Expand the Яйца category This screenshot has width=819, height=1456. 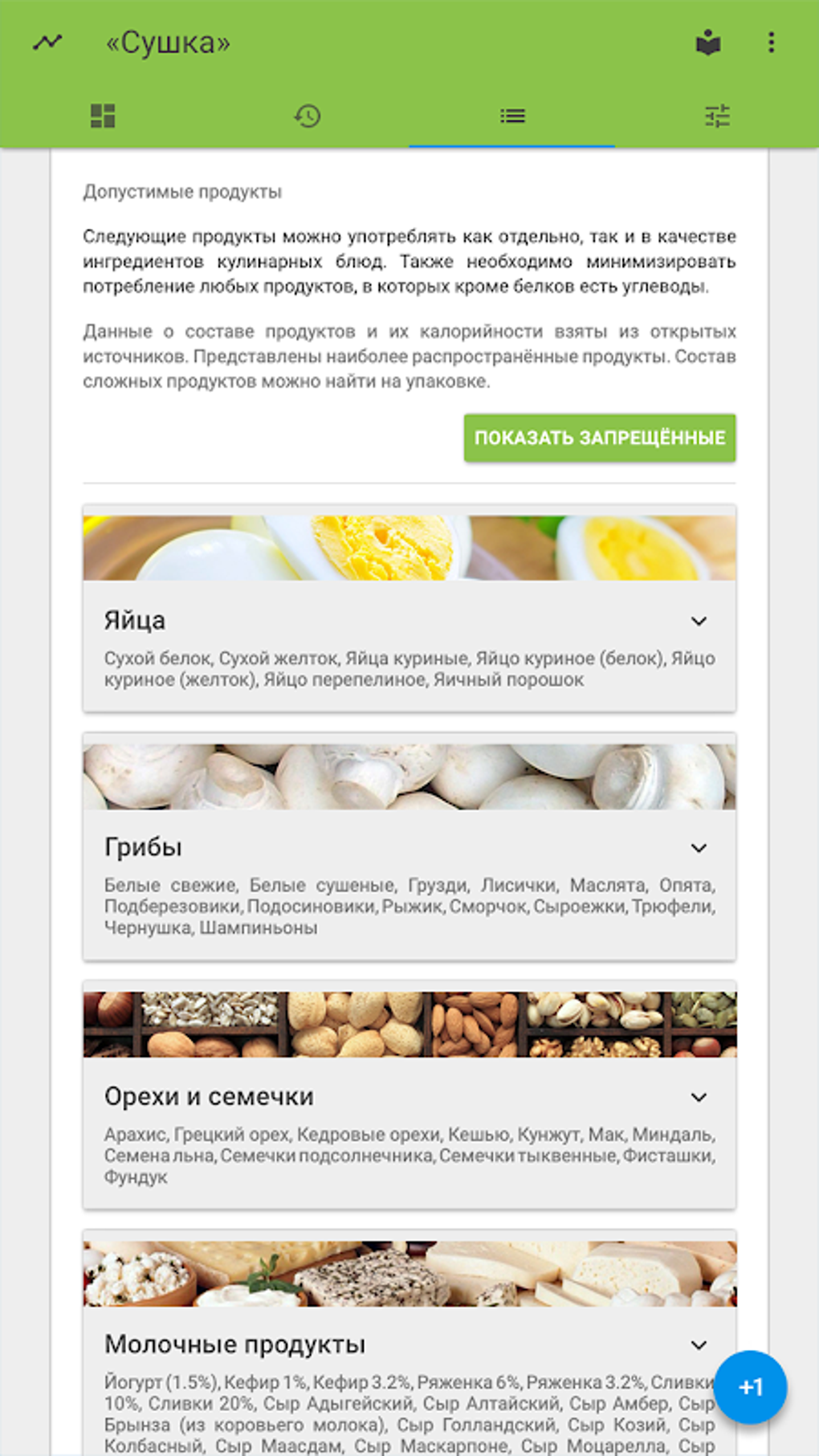coord(699,621)
